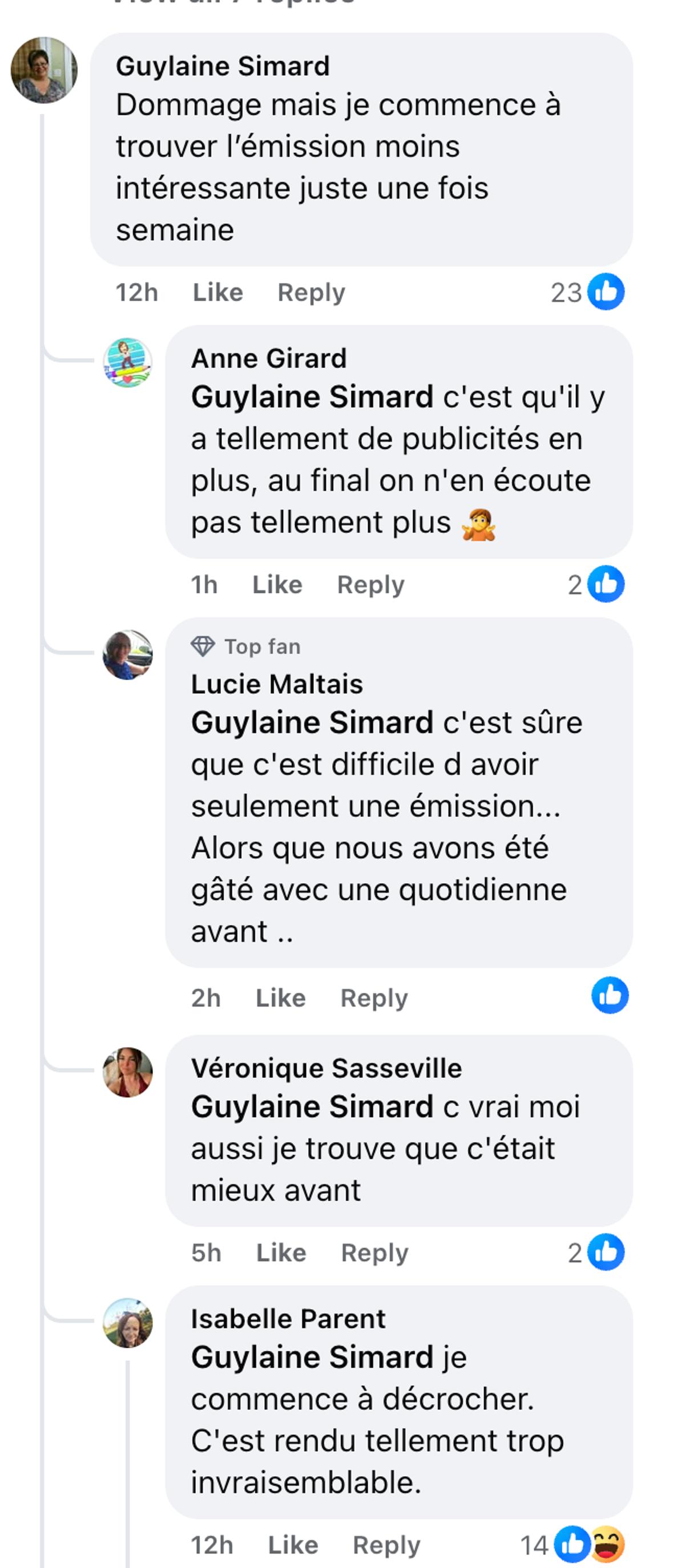Screen dimensions: 685x1568
Task: Open Guylaine Simard's profile picture
Action: [44, 70]
